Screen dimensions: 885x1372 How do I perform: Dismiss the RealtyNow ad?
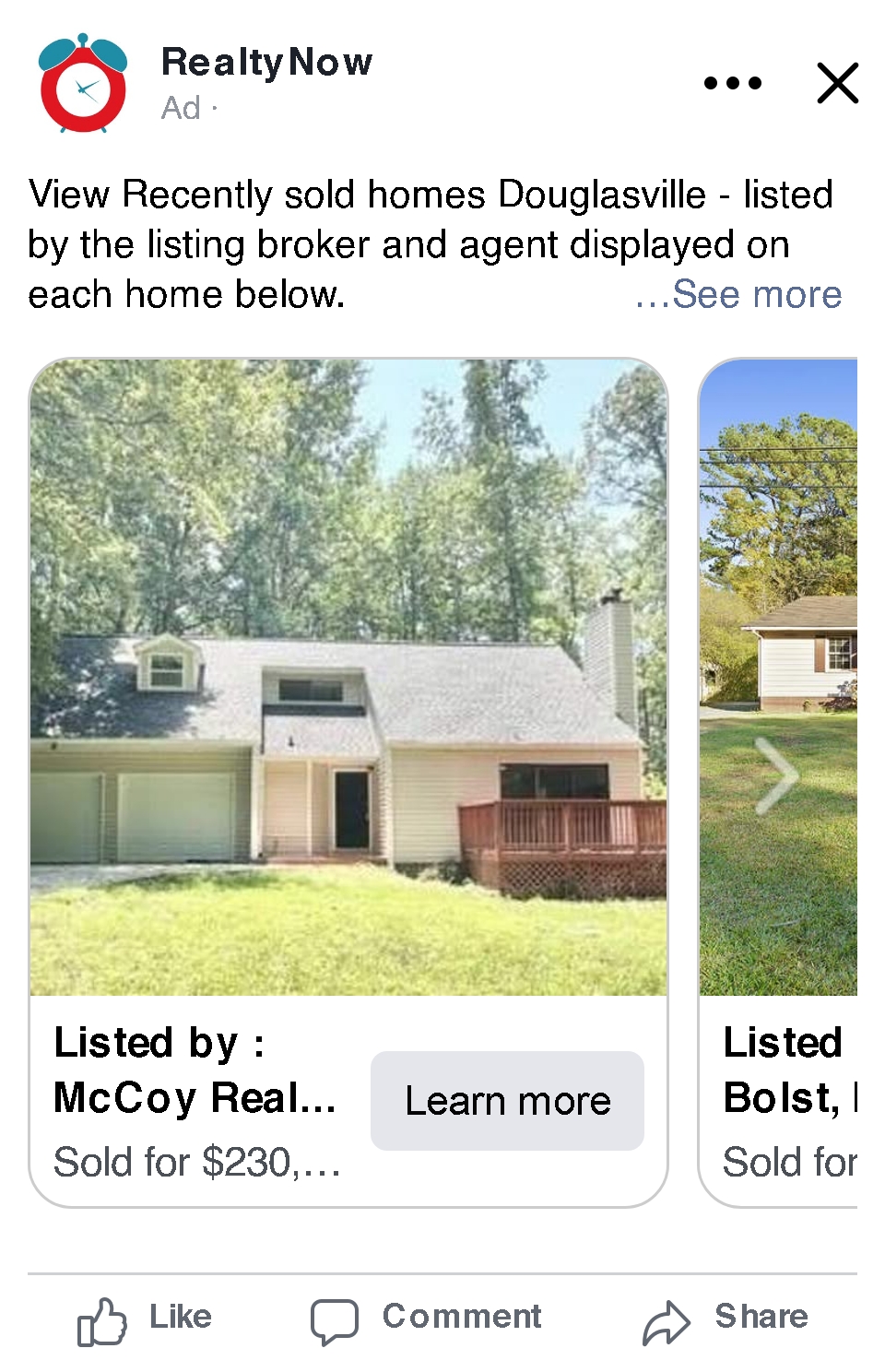click(x=837, y=83)
